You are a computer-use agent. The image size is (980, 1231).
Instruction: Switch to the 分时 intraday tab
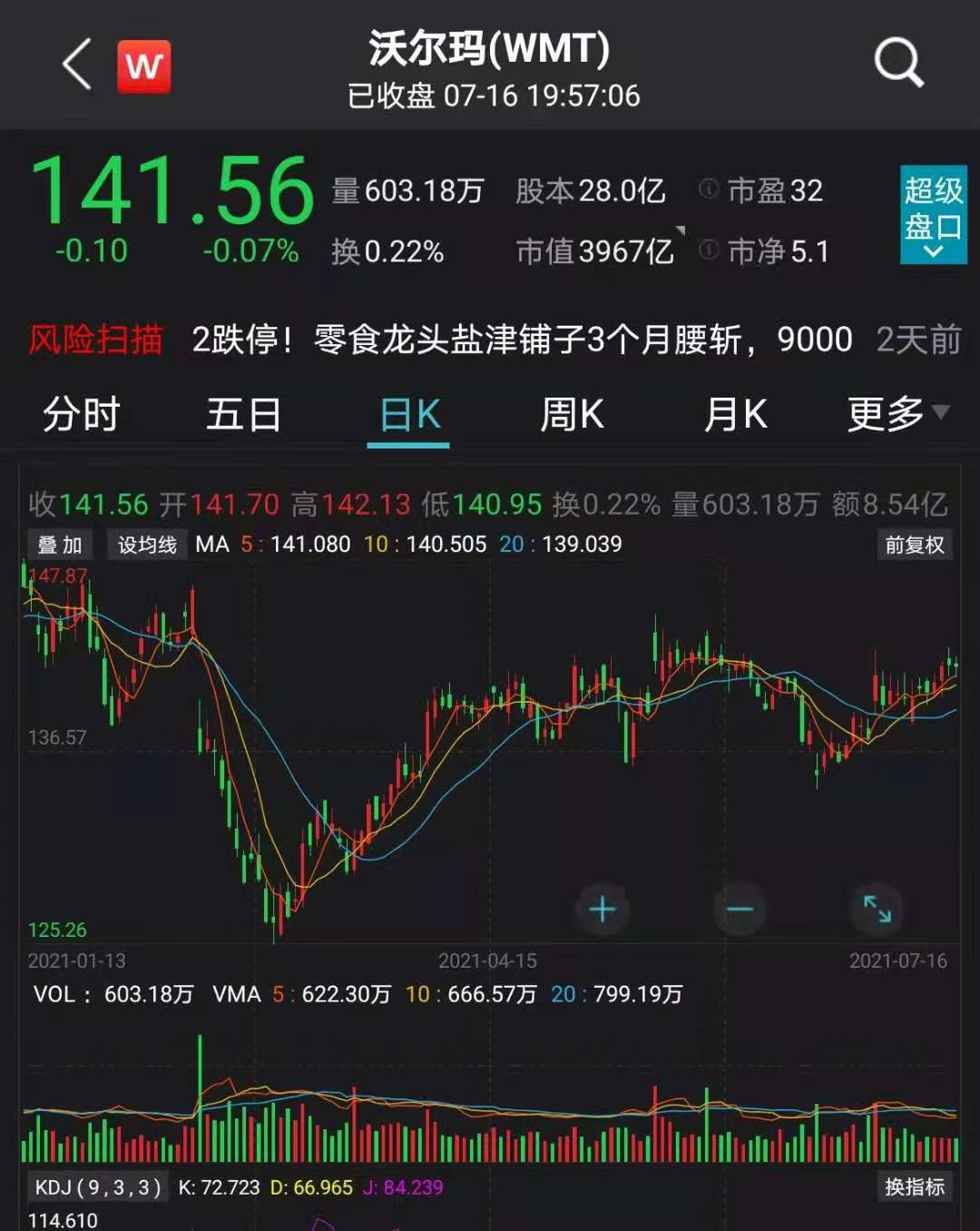[x=80, y=414]
